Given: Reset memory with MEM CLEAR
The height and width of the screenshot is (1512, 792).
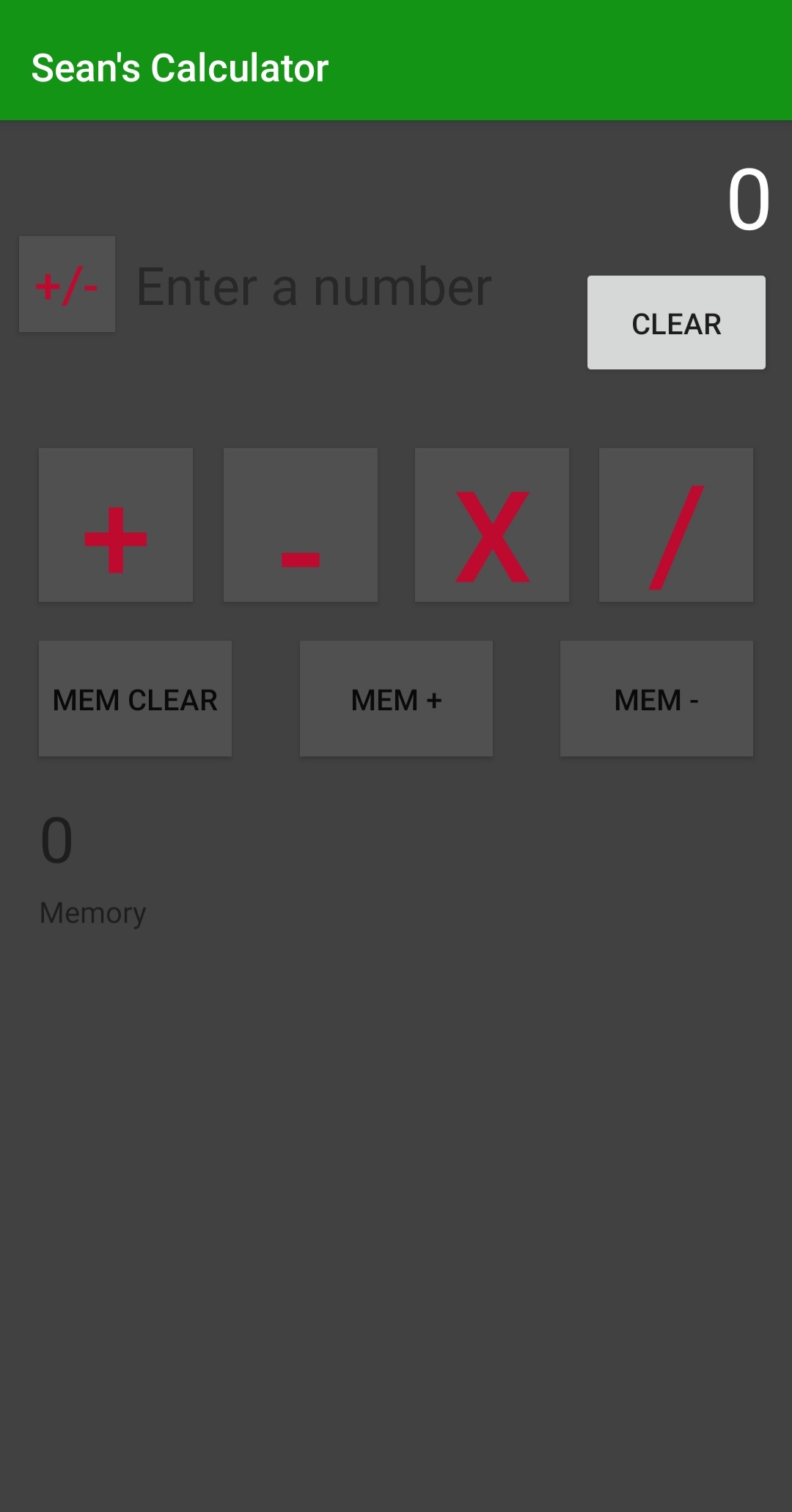Looking at the screenshot, I should click(x=135, y=698).
